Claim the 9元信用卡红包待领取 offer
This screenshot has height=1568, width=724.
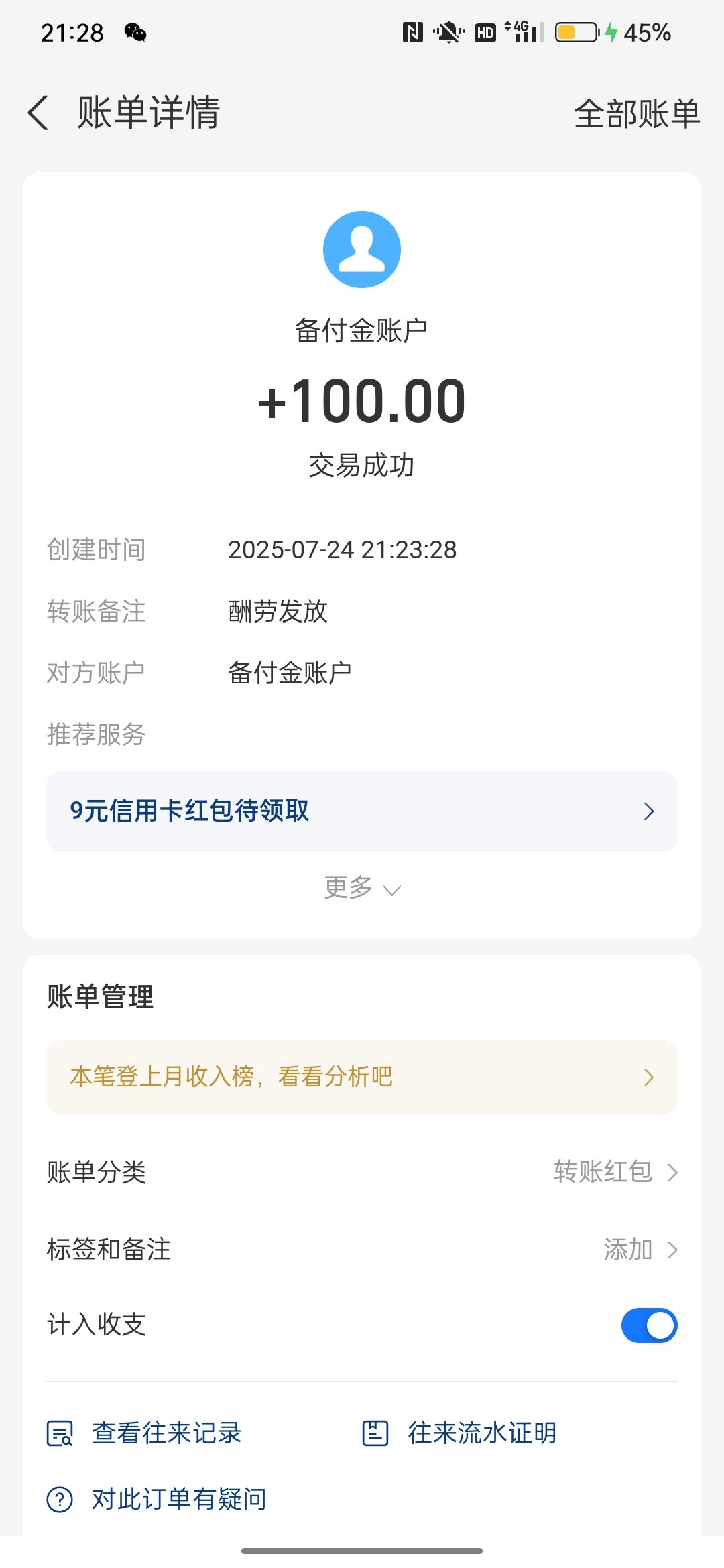click(x=362, y=811)
